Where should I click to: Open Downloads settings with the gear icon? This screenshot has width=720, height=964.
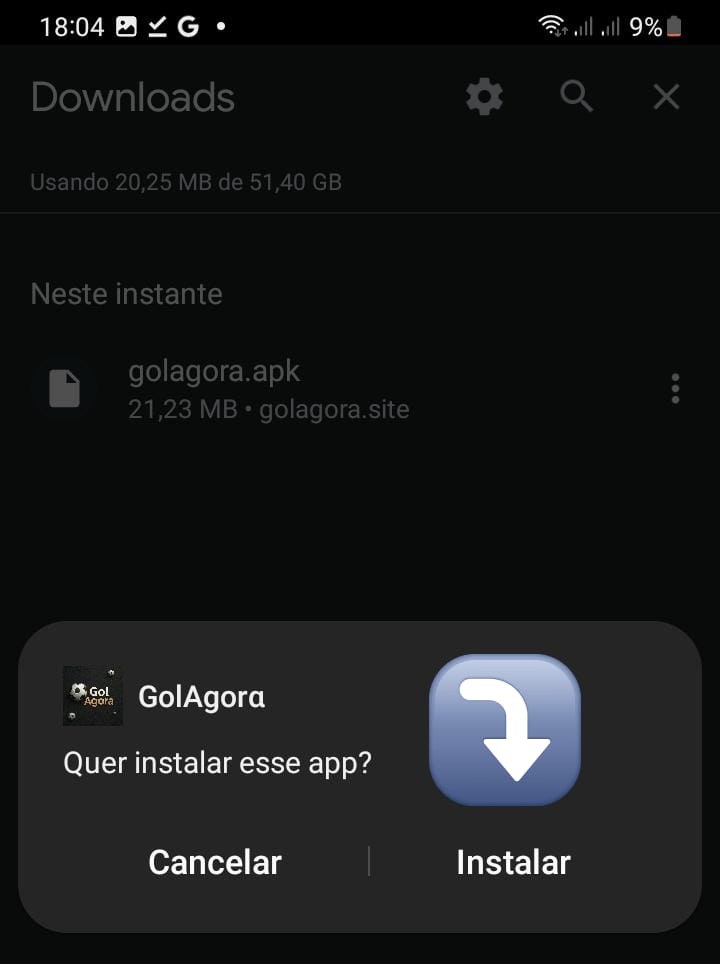coord(484,96)
